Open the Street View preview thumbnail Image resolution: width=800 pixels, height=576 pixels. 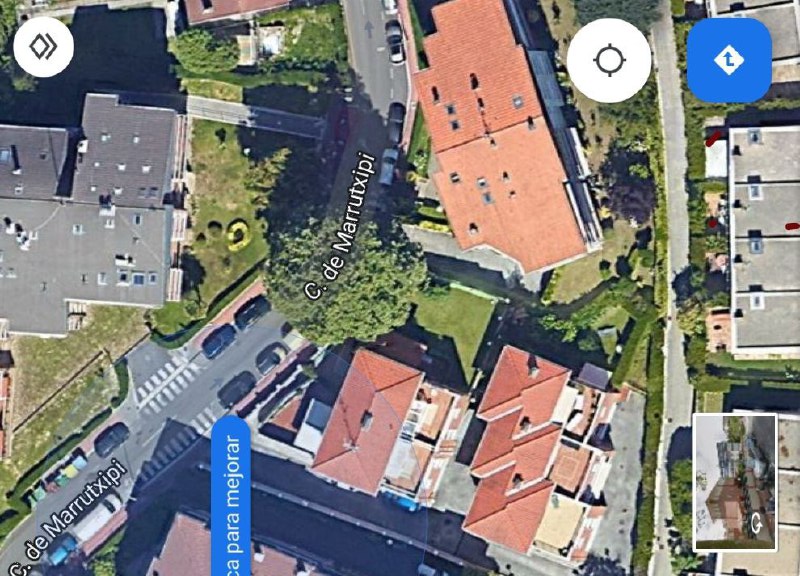(735, 481)
